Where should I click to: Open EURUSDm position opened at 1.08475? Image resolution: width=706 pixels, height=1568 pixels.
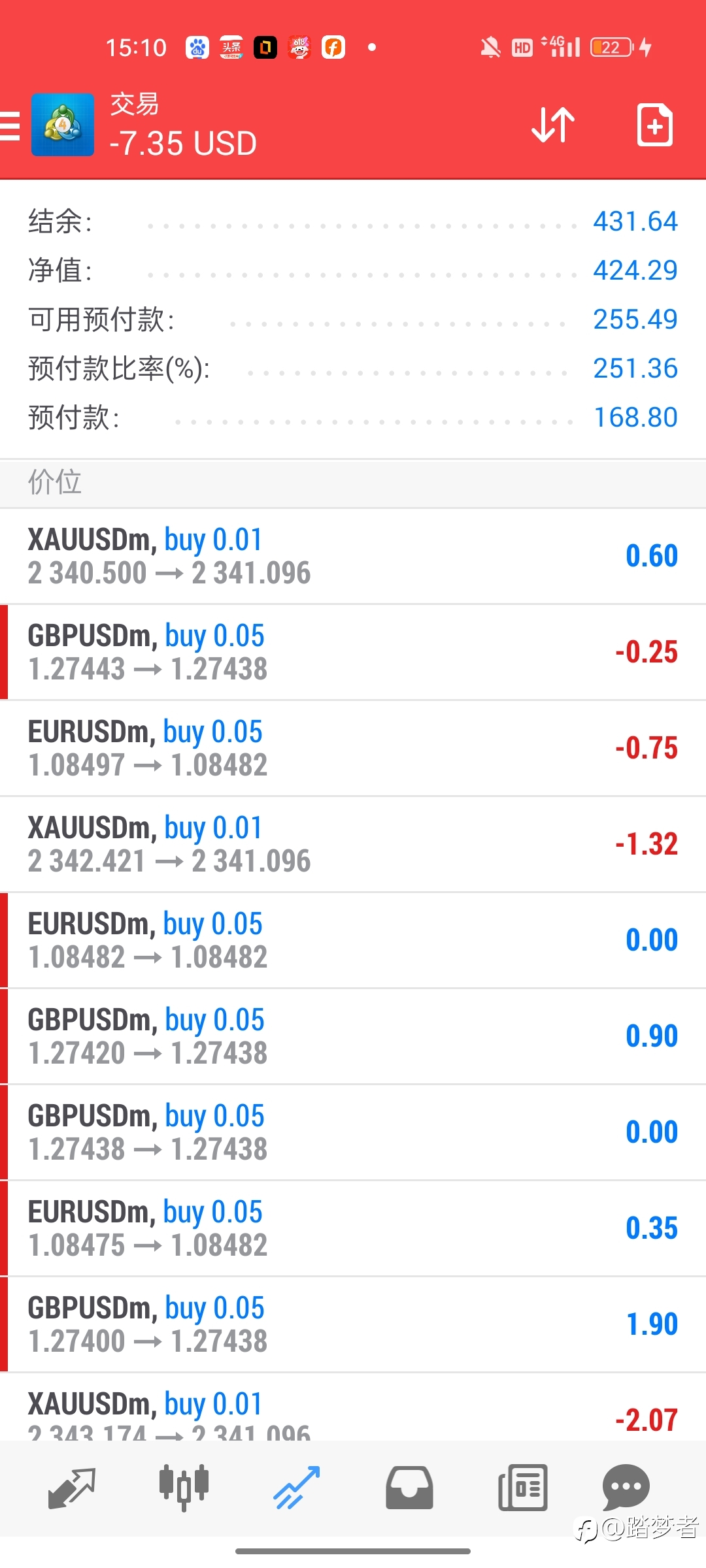(353, 1228)
